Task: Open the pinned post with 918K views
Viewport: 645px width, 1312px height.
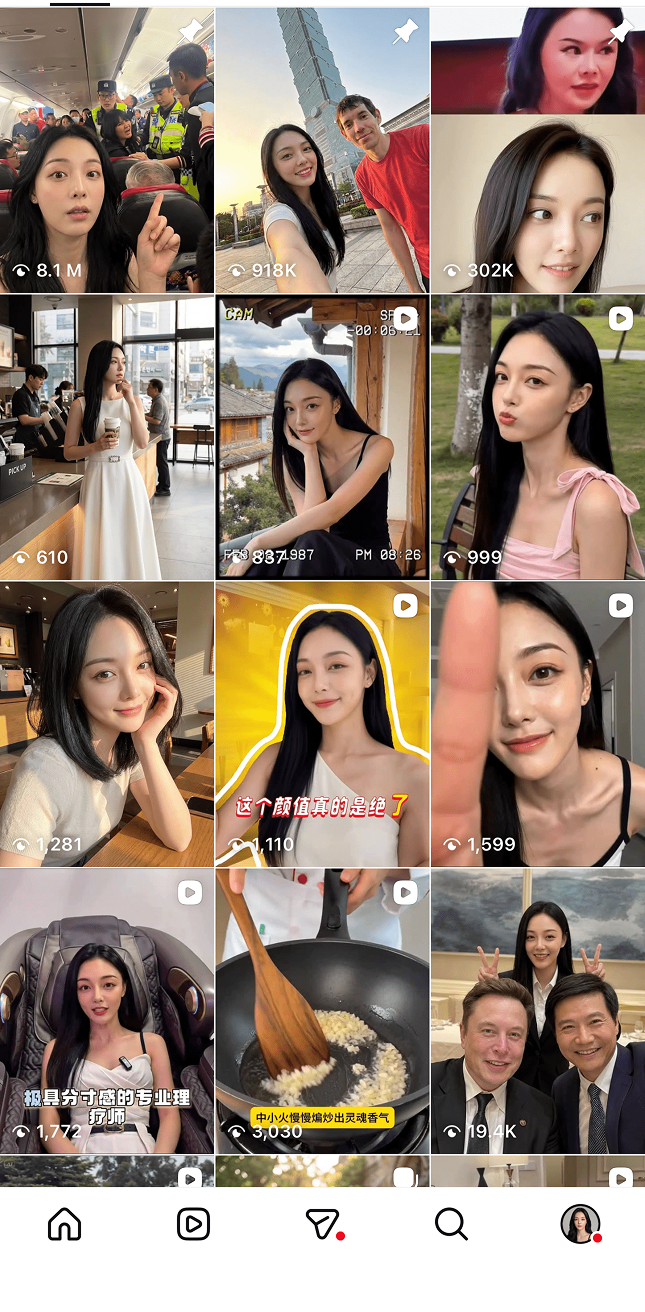Action: coord(322,150)
